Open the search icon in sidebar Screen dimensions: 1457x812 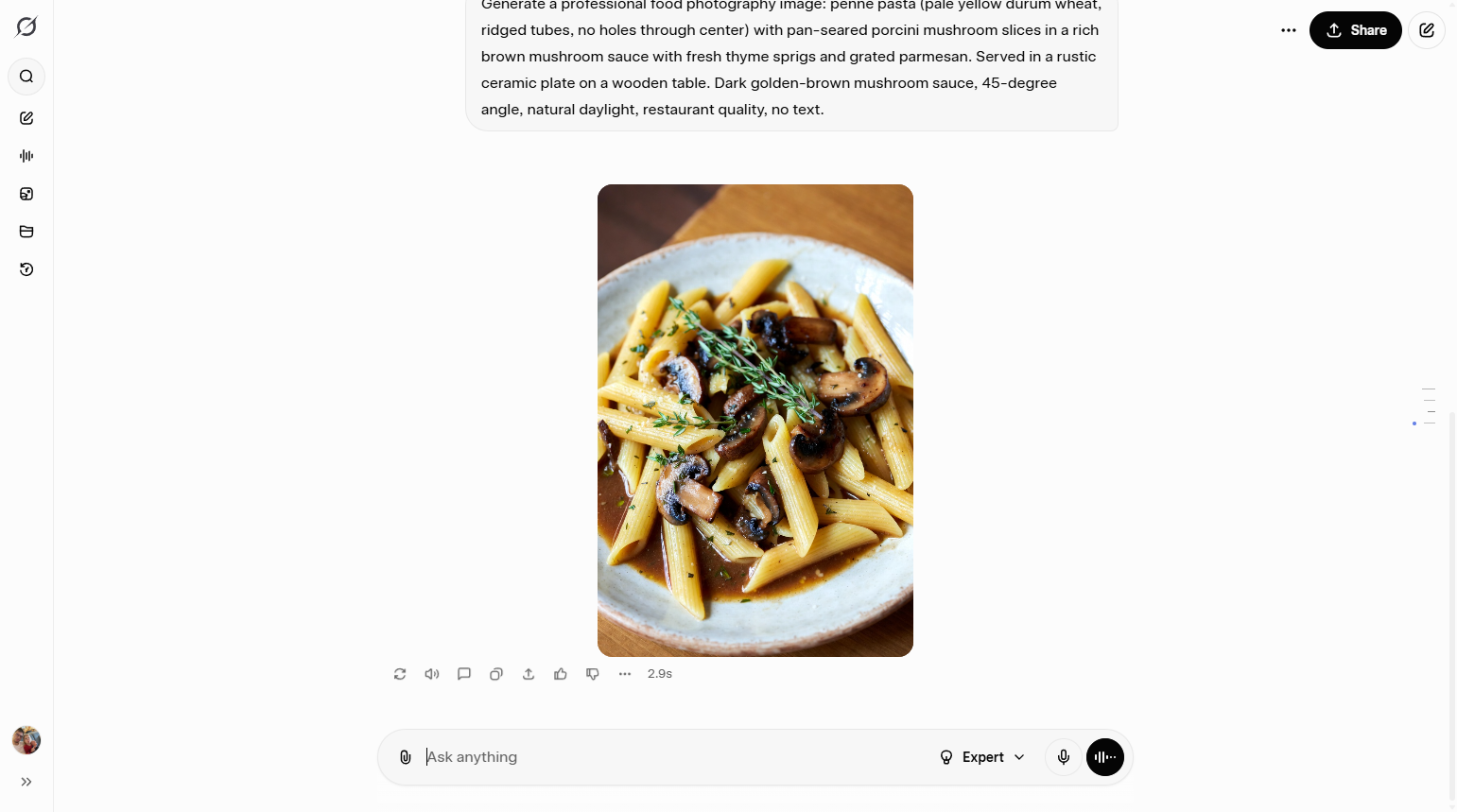[x=27, y=76]
